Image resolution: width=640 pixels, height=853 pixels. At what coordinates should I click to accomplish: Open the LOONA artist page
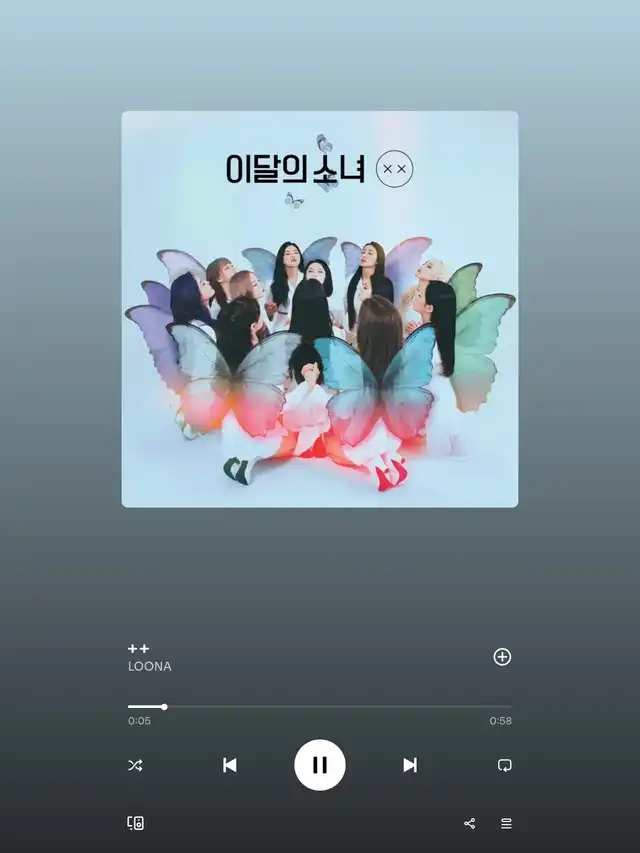point(150,667)
